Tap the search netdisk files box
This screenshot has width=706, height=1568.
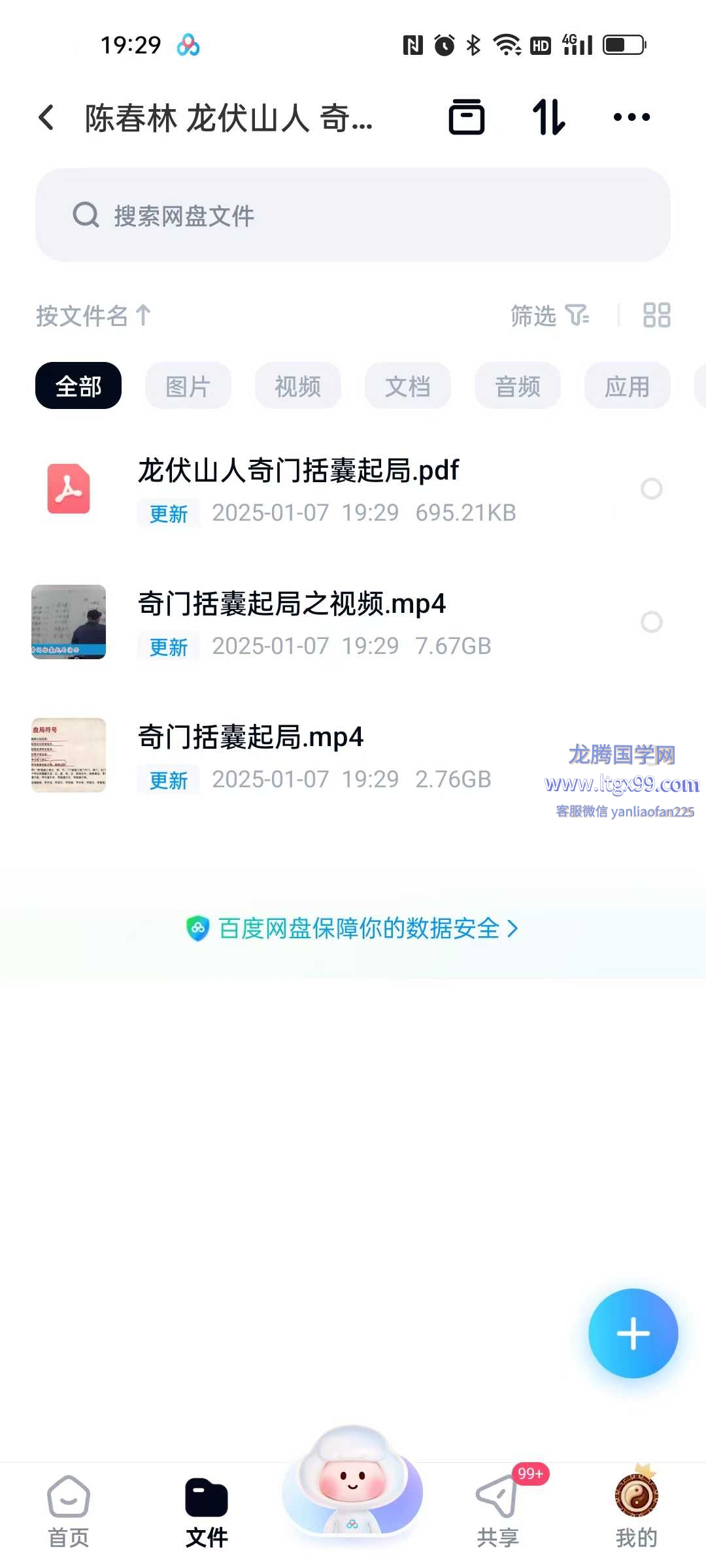pyautogui.click(x=353, y=215)
